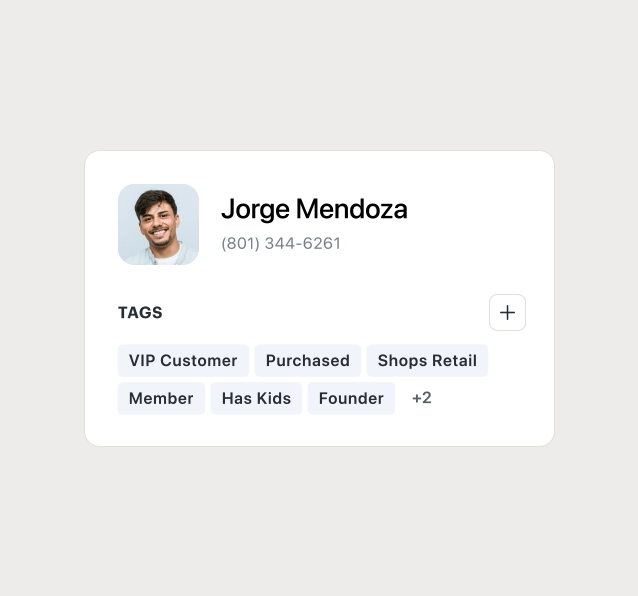638x596 pixels.
Task: Select the VIP Customer tag
Action: pyautogui.click(x=183, y=361)
